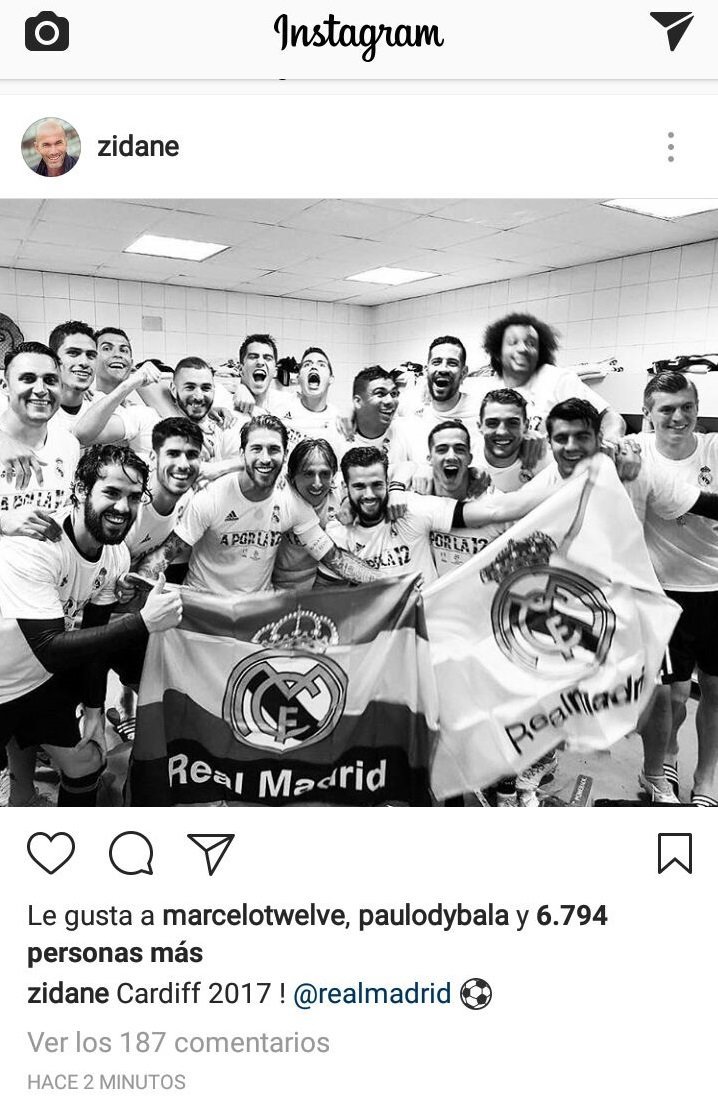Share the post using the send icon

tap(210, 853)
